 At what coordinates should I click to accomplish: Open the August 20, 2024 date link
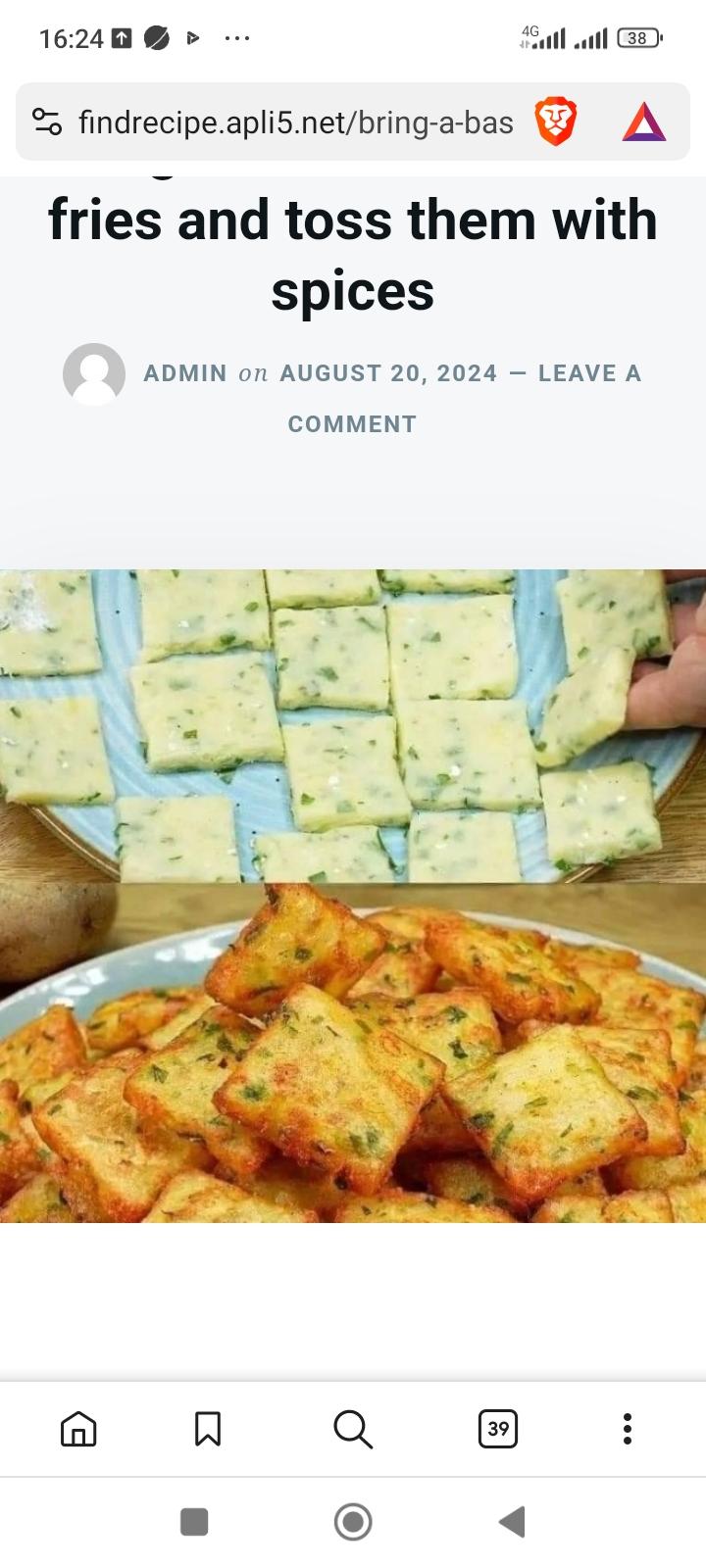[x=388, y=373]
